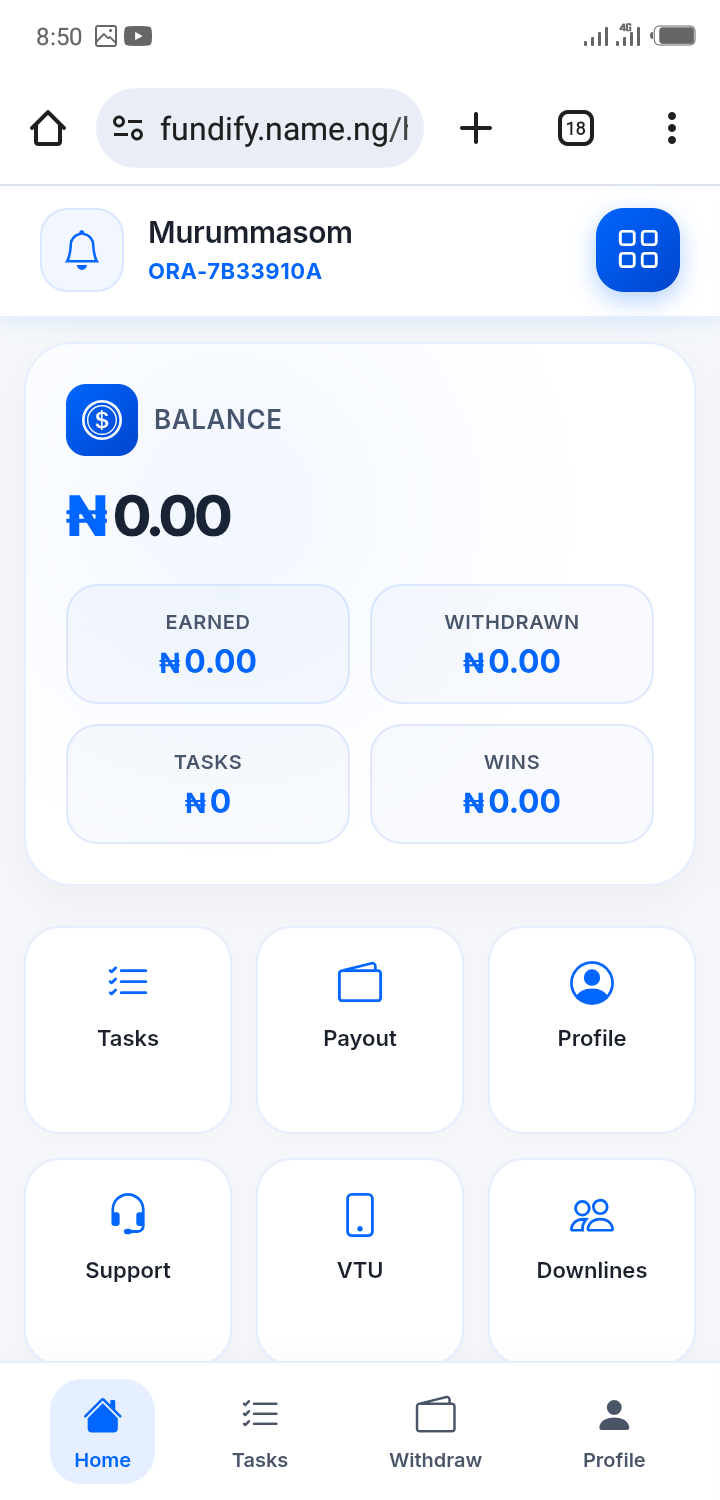Open the browser overflow menu
This screenshot has height=1500, width=720.
672,128
